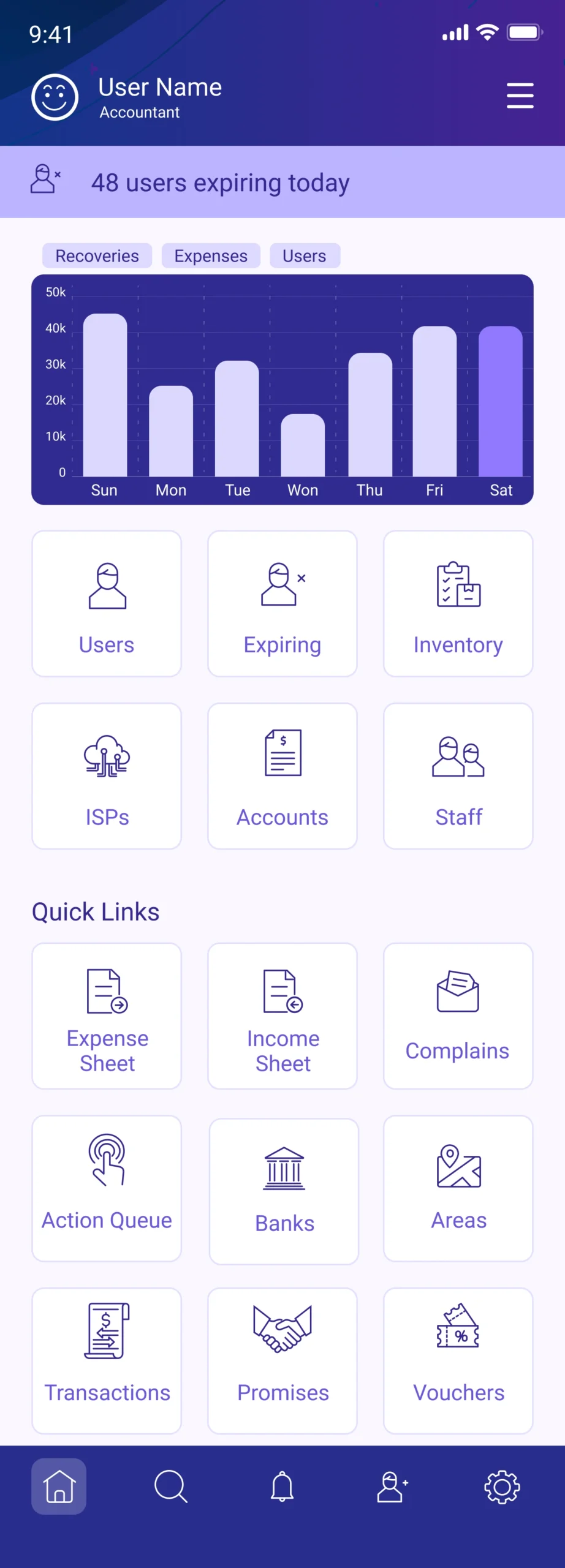Go to the Home tab

[59, 1486]
